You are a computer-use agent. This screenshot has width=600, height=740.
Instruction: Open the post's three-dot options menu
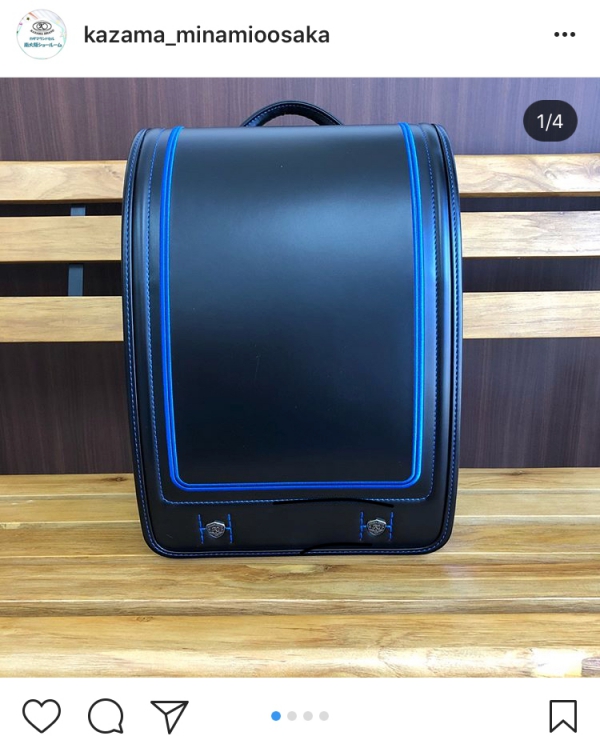[x=564, y=35]
